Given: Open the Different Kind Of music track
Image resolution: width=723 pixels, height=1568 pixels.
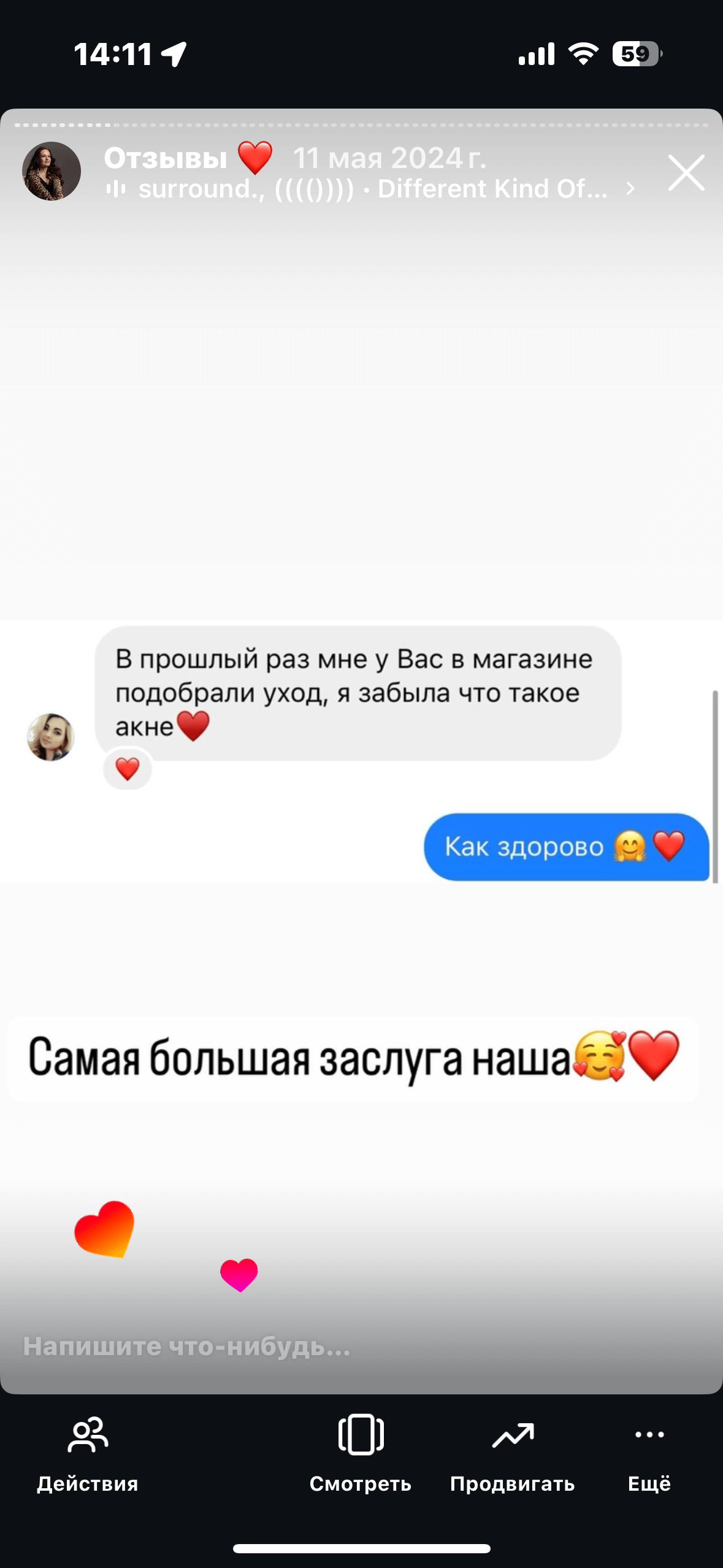Looking at the screenshot, I should pos(370,189).
